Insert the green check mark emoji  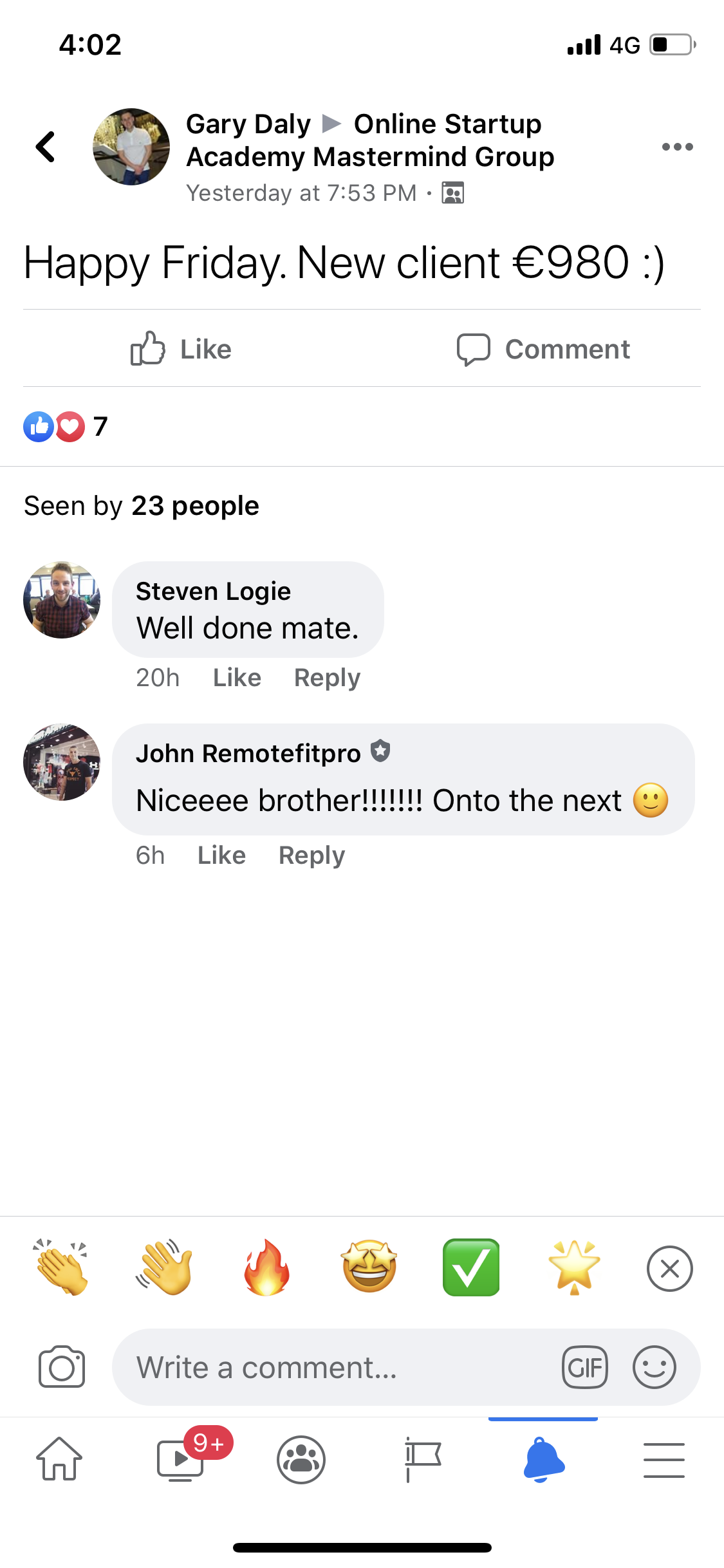click(471, 1267)
